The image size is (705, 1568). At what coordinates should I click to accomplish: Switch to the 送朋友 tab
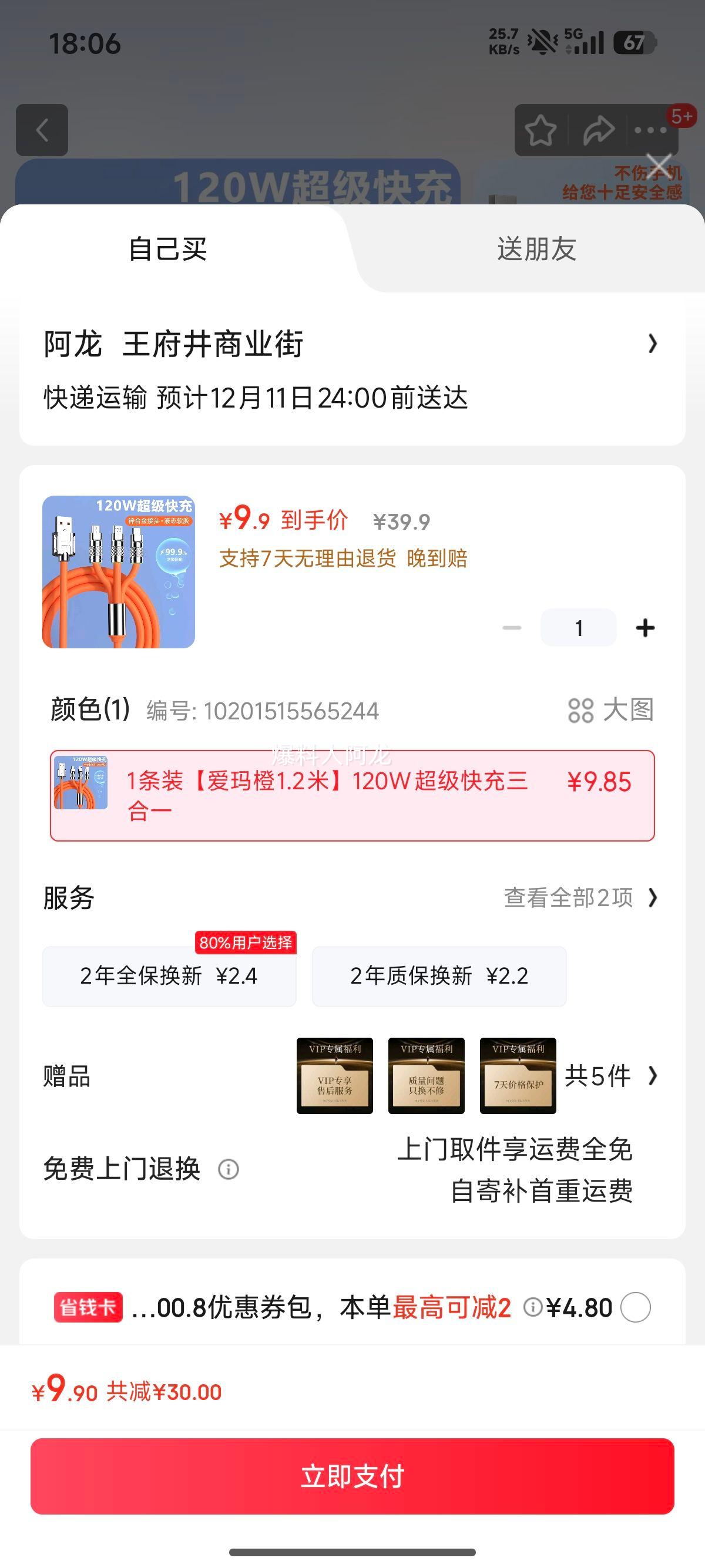[535, 246]
